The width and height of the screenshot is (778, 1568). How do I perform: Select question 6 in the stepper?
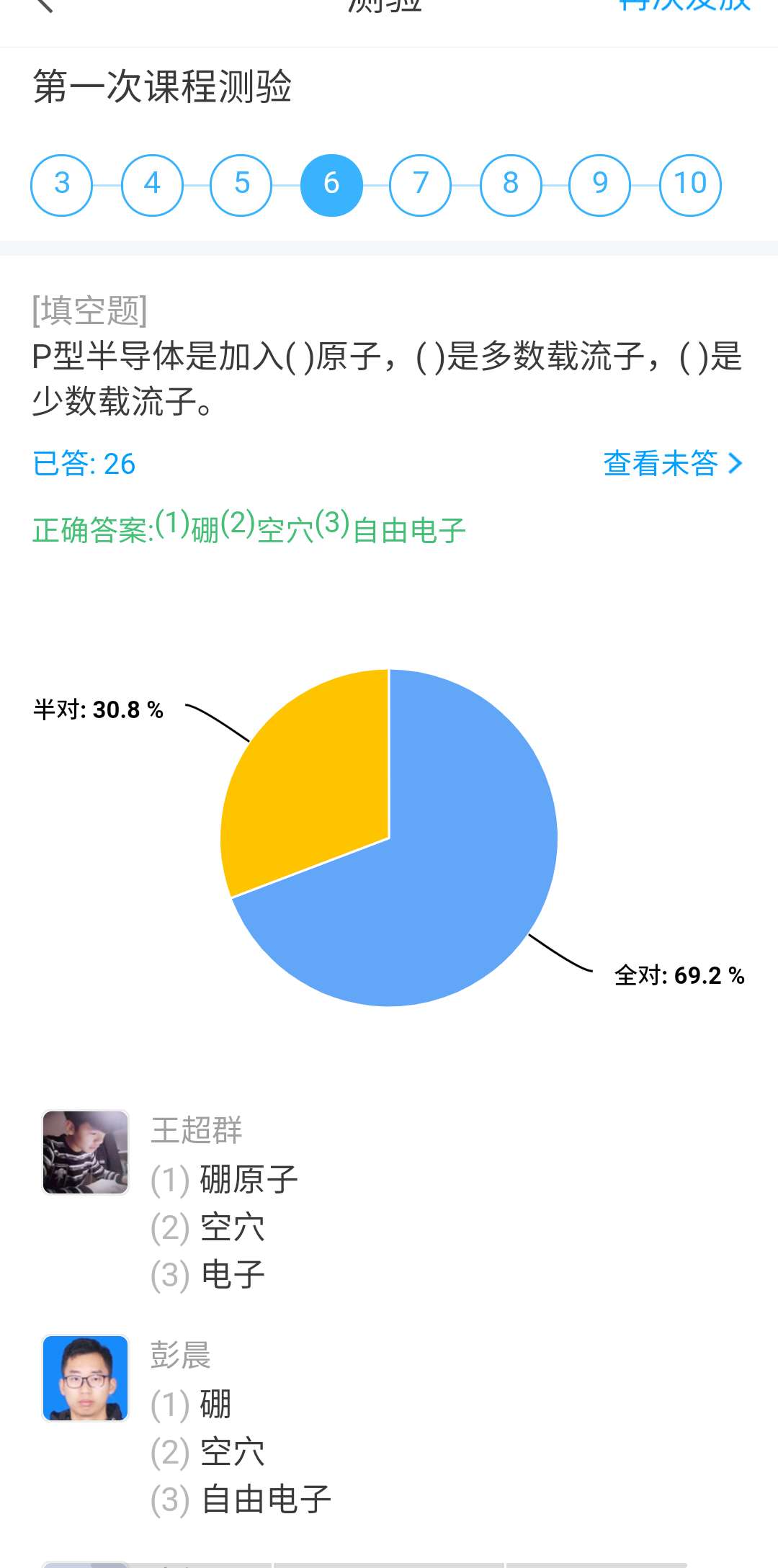click(x=331, y=184)
